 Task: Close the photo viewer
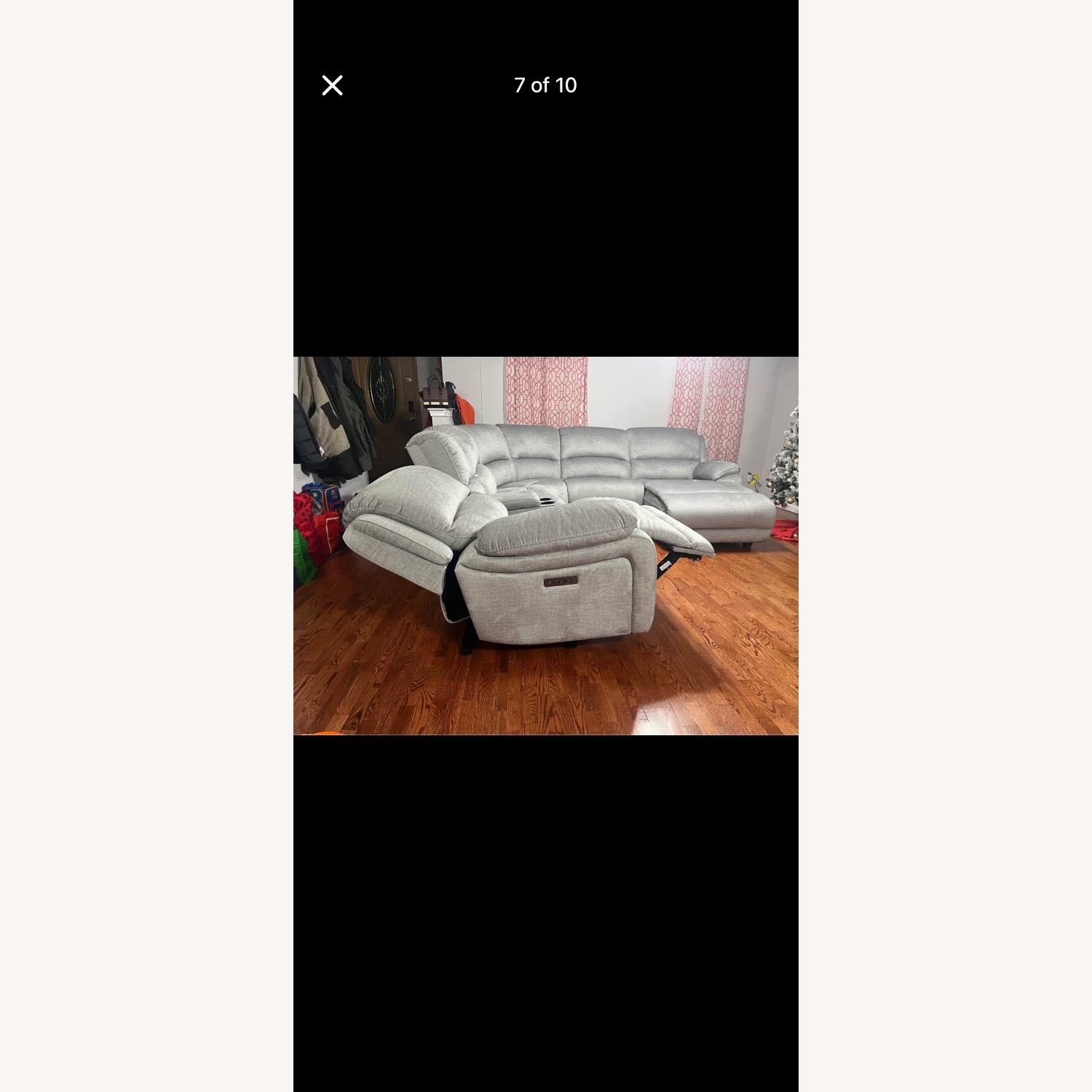pyautogui.click(x=332, y=85)
